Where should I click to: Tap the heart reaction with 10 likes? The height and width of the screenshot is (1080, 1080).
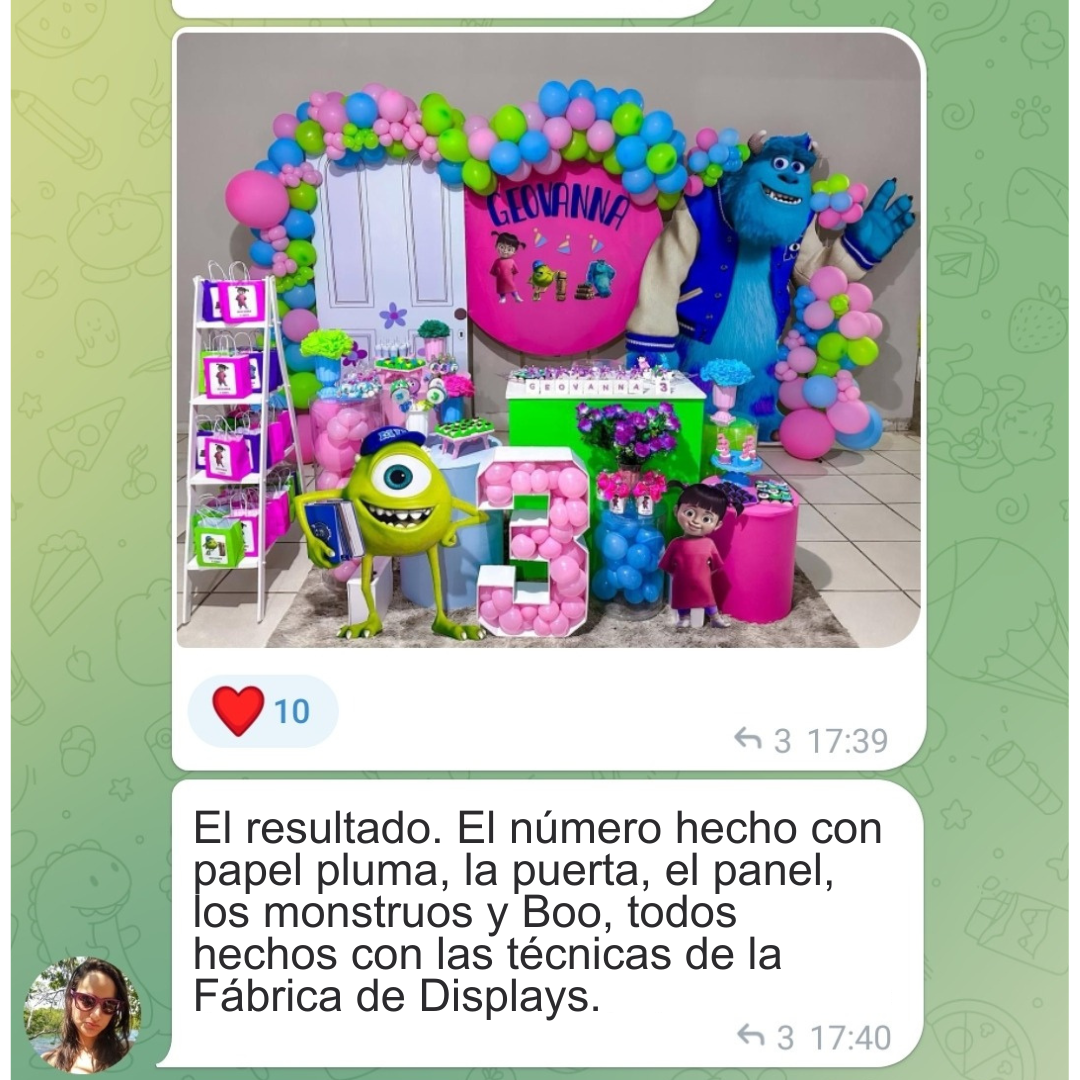click(262, 711)
